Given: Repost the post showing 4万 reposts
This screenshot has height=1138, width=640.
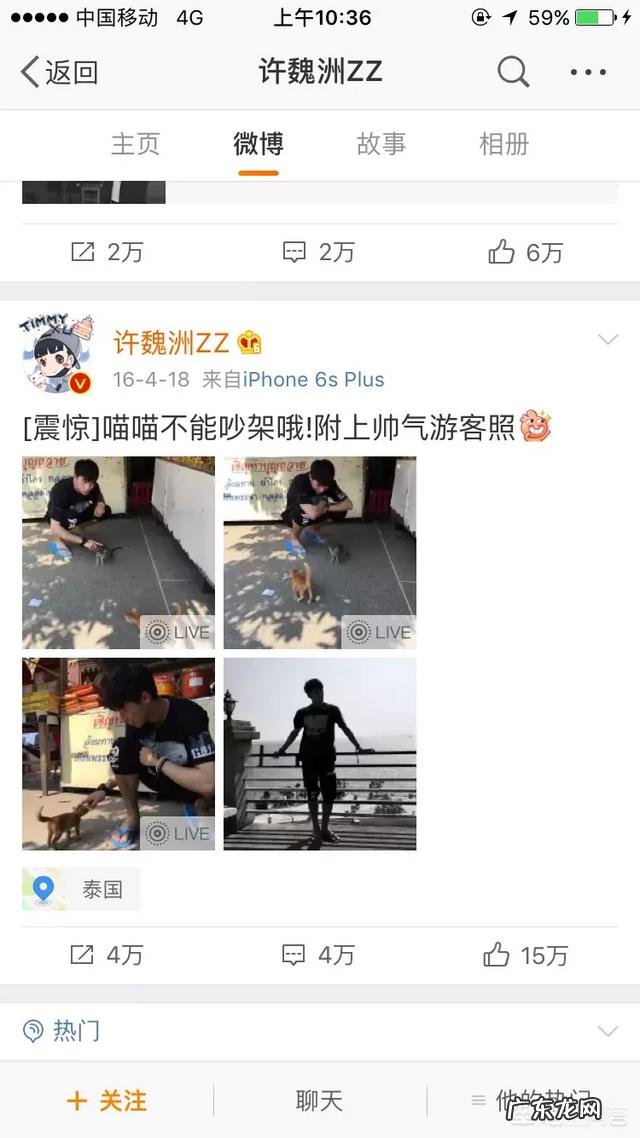Looking at the screenshot, I should (107, 955).
